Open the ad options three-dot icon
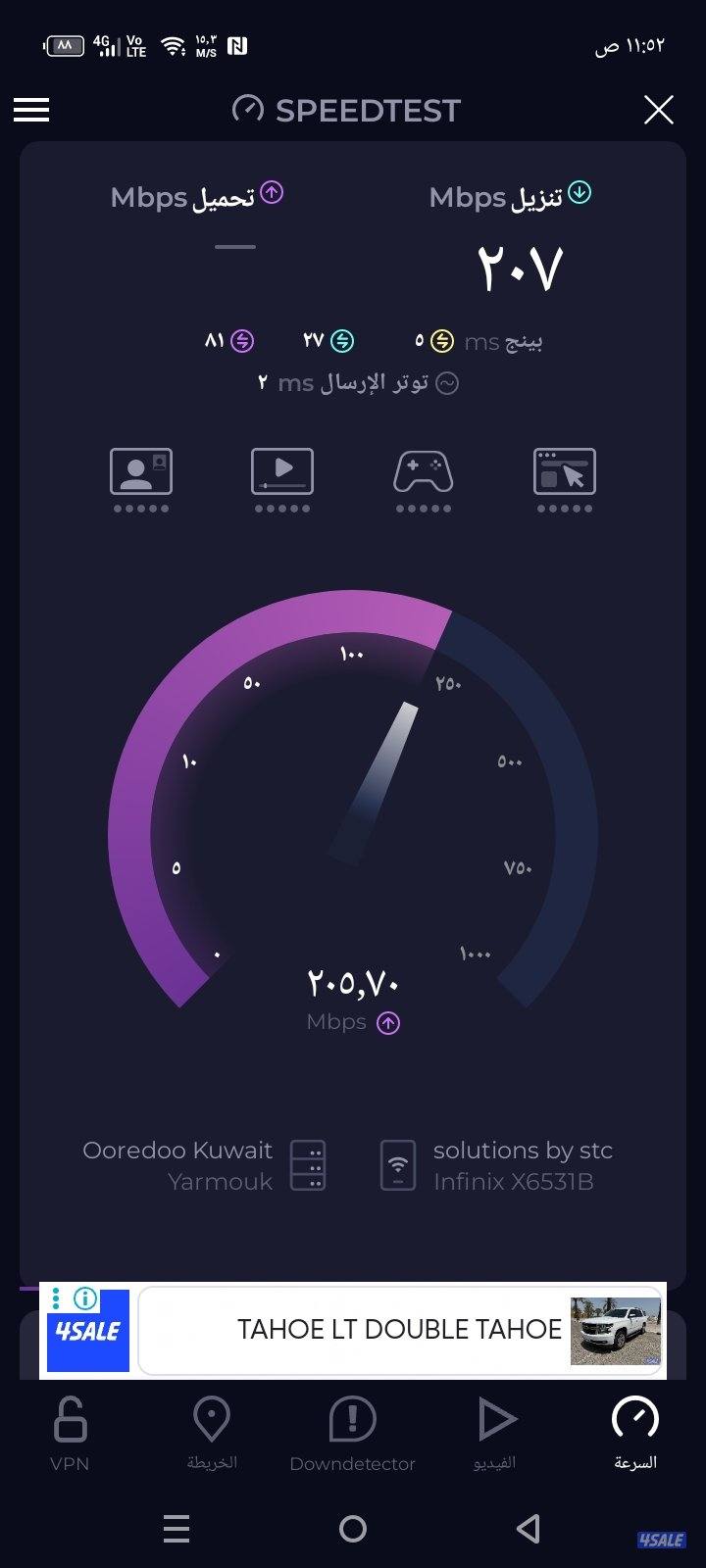 click(x=56, y=1298)
